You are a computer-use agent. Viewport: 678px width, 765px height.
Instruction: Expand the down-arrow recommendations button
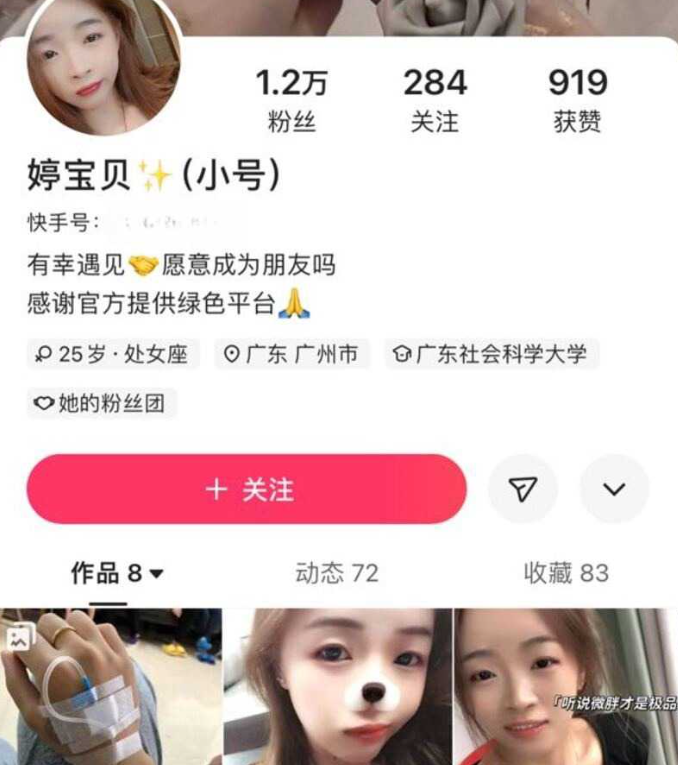click(614, 489)
